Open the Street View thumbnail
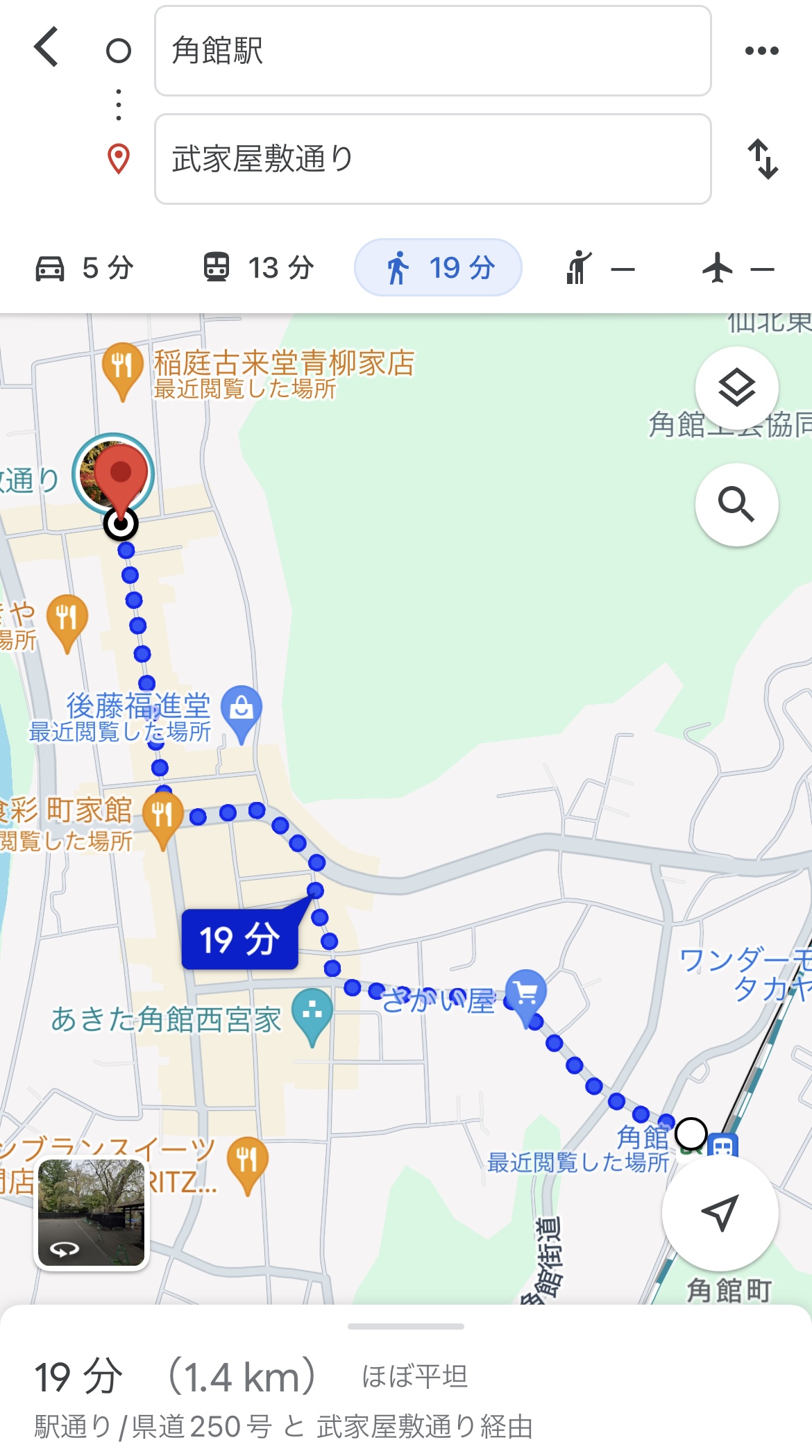This screenshot has width=812, height=1456. point(92,1214)
